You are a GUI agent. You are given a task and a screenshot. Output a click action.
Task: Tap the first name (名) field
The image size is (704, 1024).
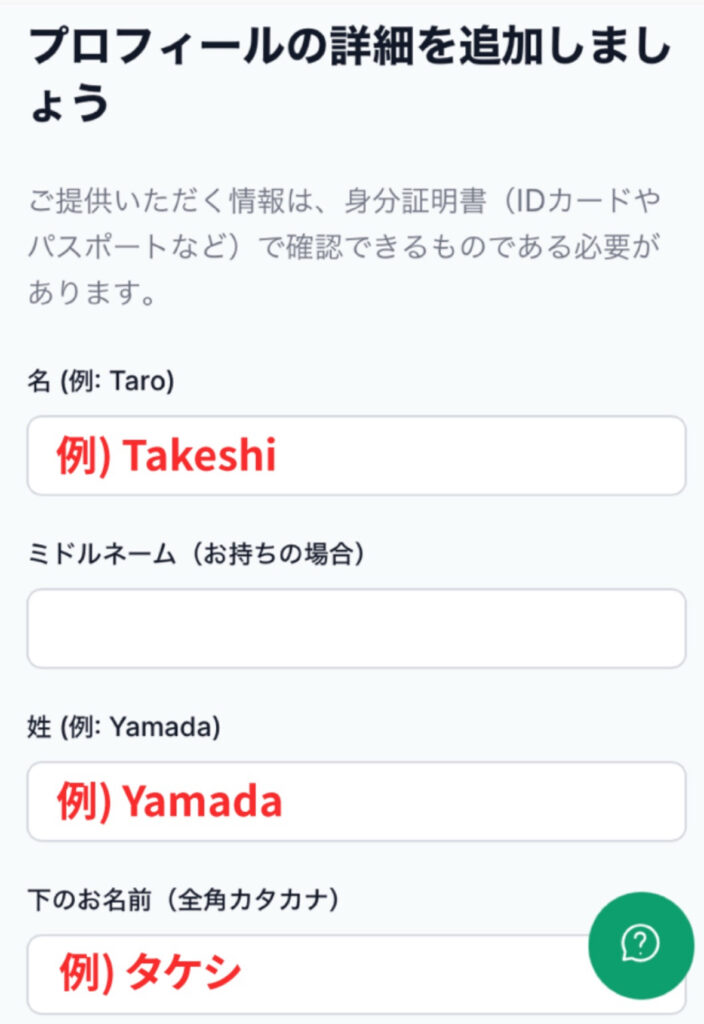coord(356,456)
